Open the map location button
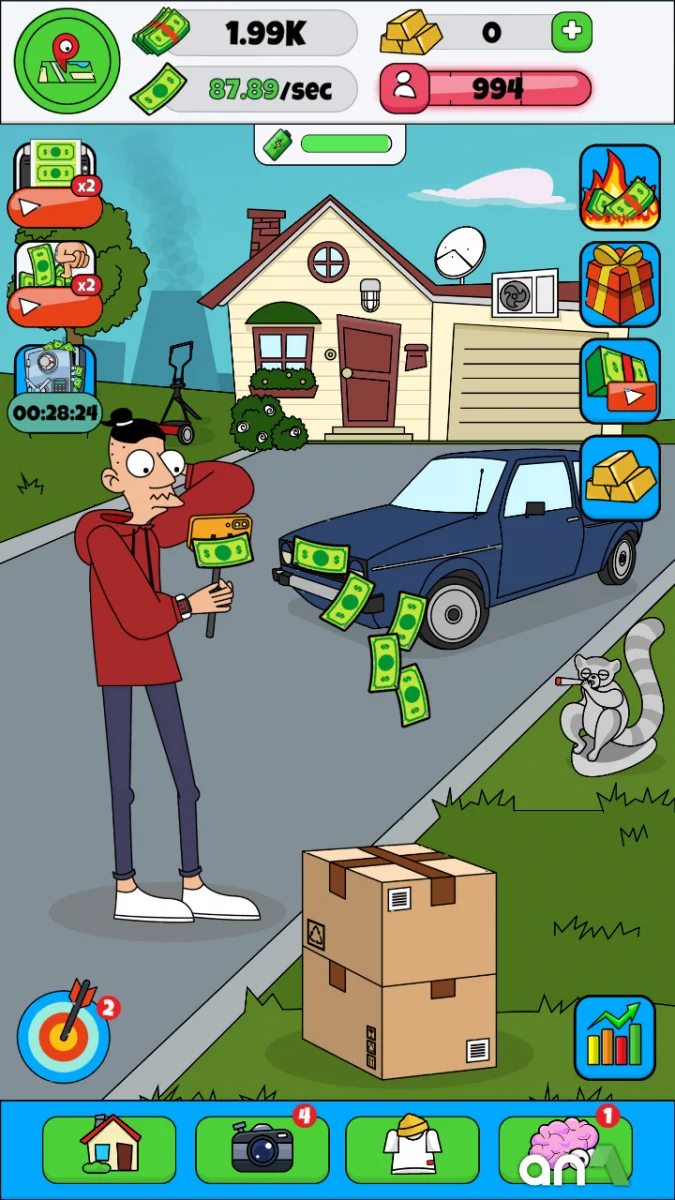The height and width of the screenshot is (1200, 675). click(67, 62)
